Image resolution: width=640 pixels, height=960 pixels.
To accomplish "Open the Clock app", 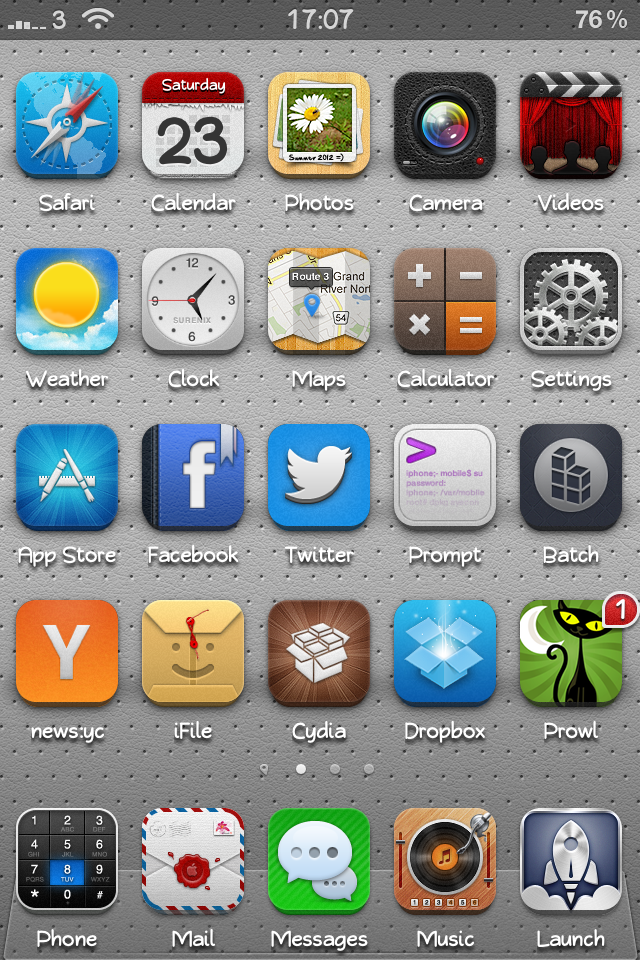I will tap(193, 300).
